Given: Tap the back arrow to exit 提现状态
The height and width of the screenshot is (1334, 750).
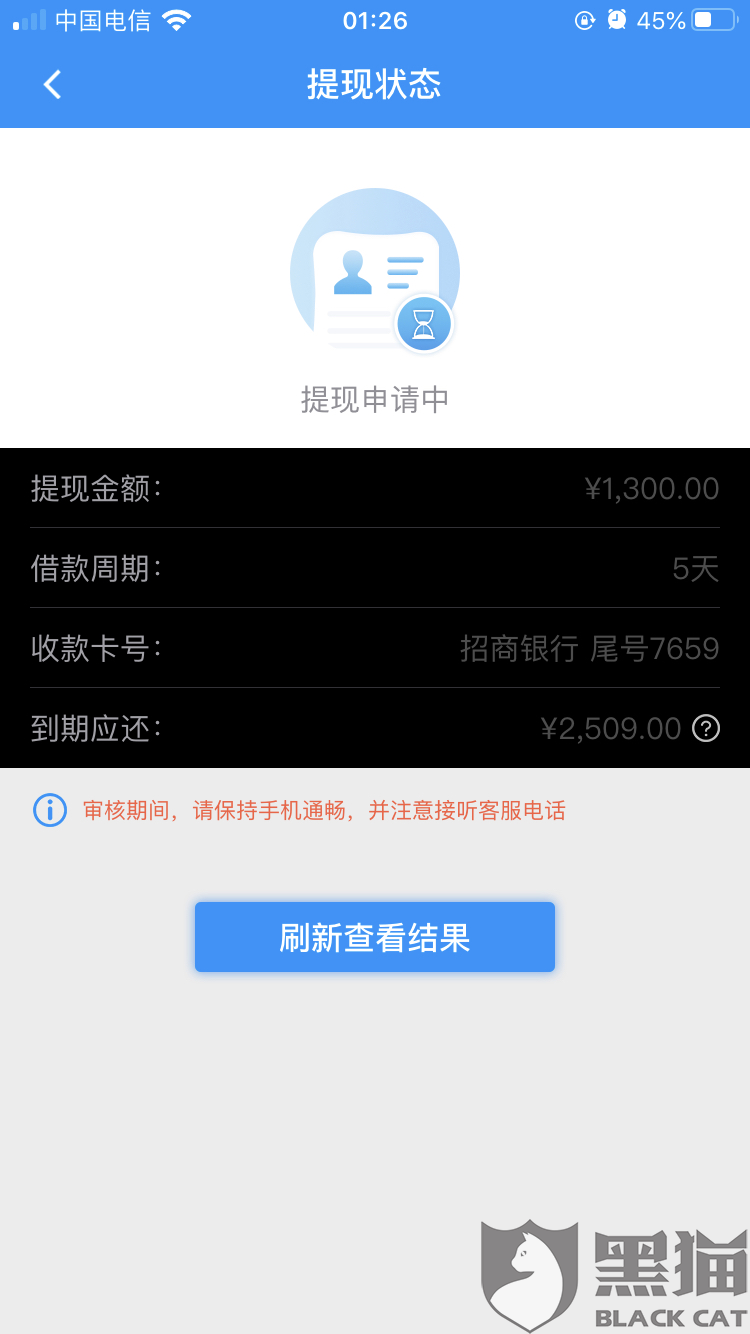Looking at the screenshot, I should 52,85.
